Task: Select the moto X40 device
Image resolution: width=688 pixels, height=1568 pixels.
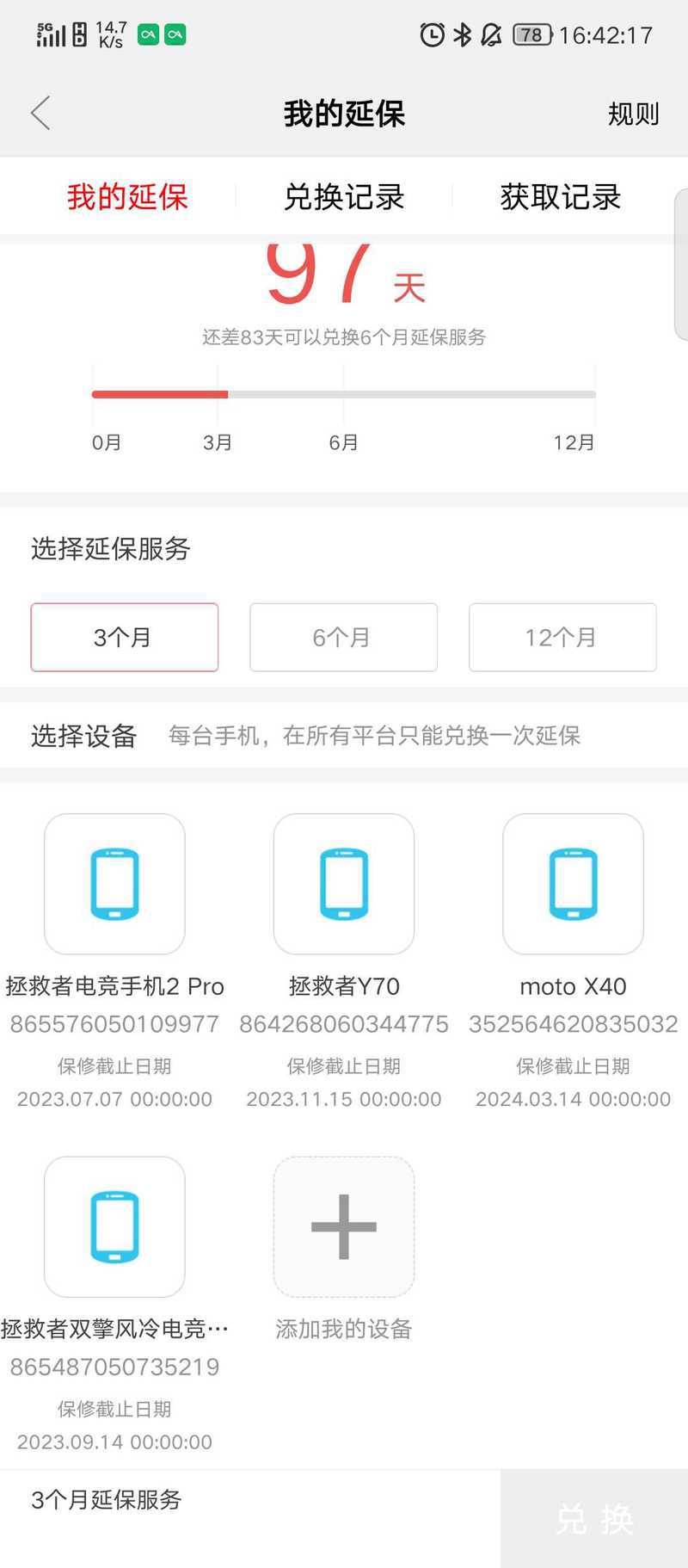Action: coord(573,884)
